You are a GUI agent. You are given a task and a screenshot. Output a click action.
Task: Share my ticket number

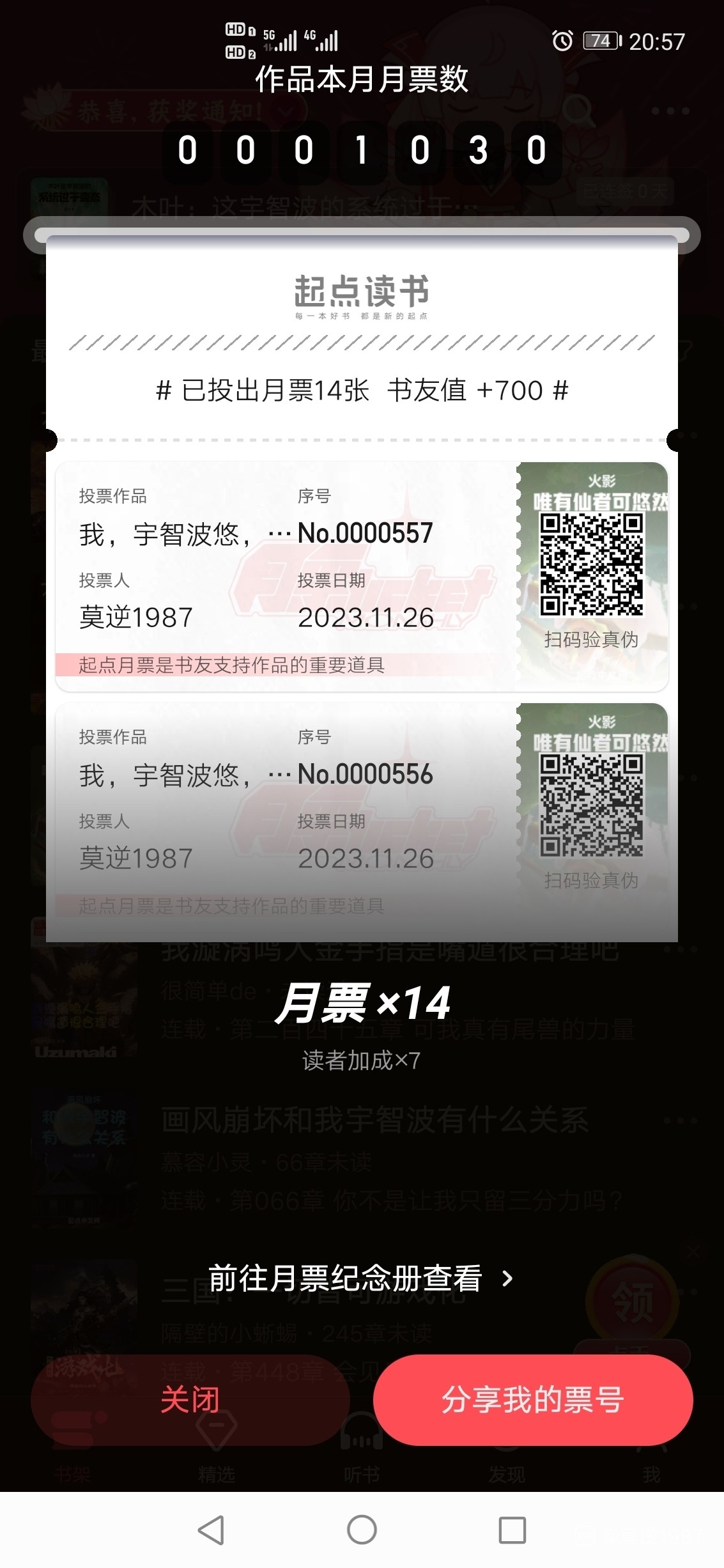[532, 1400]
